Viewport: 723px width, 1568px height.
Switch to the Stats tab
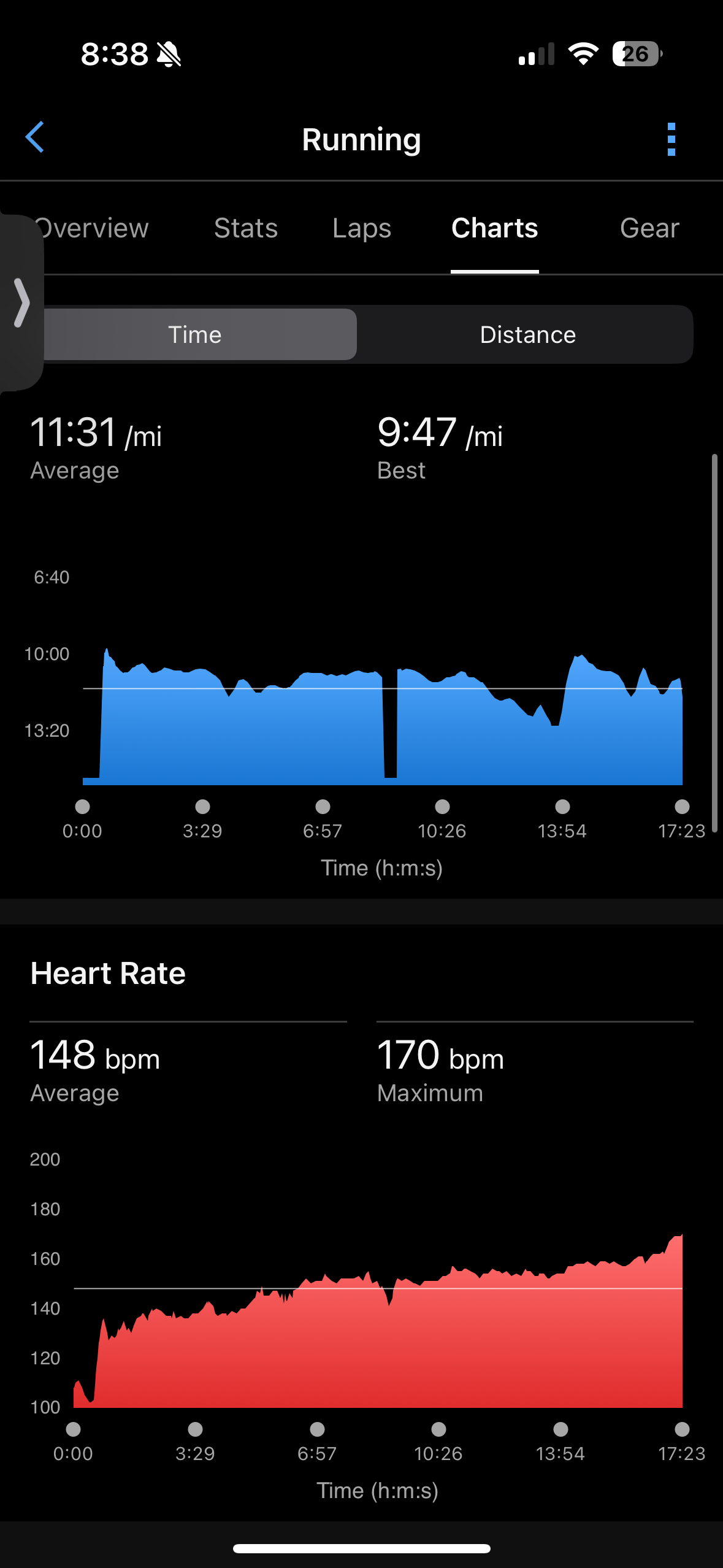246,228
